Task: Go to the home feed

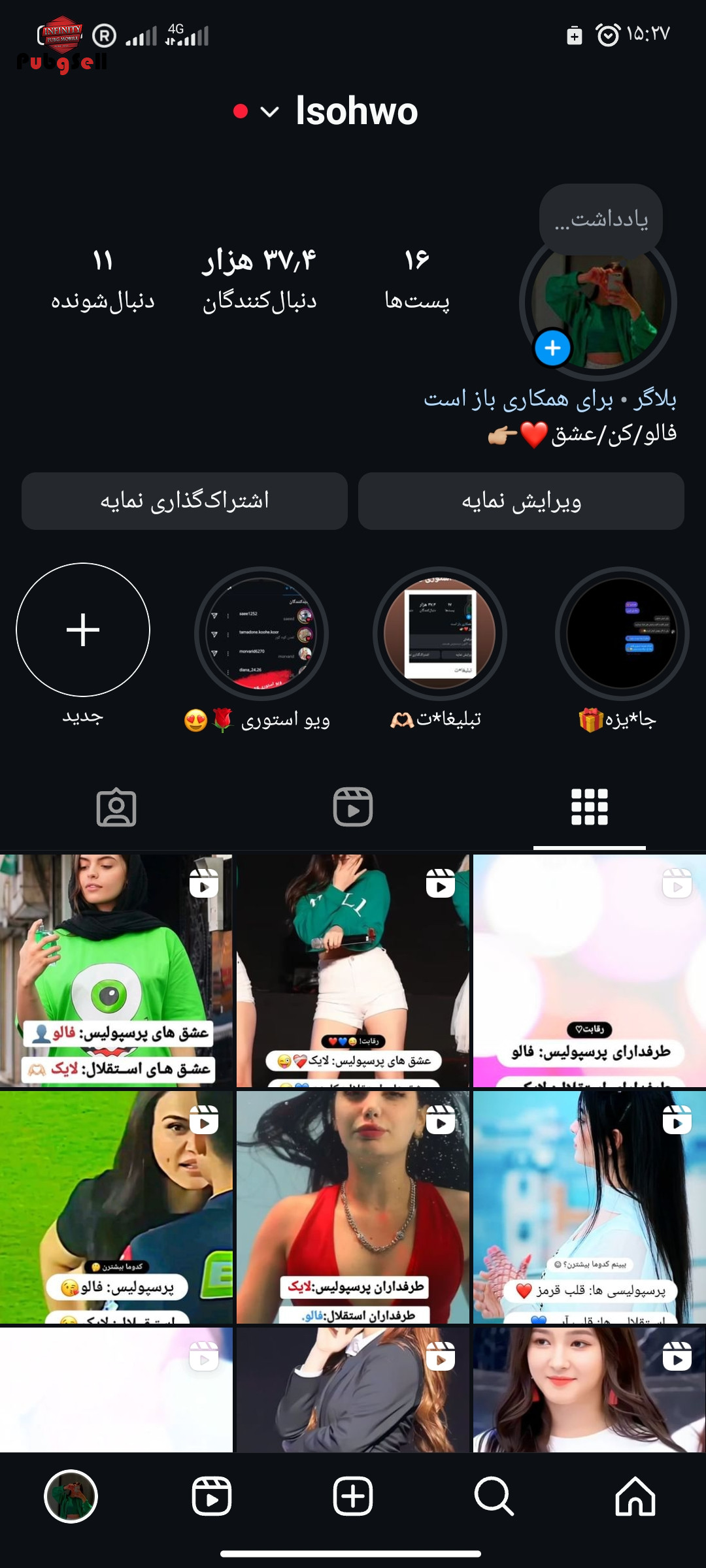Action: tap(635, 1497)
